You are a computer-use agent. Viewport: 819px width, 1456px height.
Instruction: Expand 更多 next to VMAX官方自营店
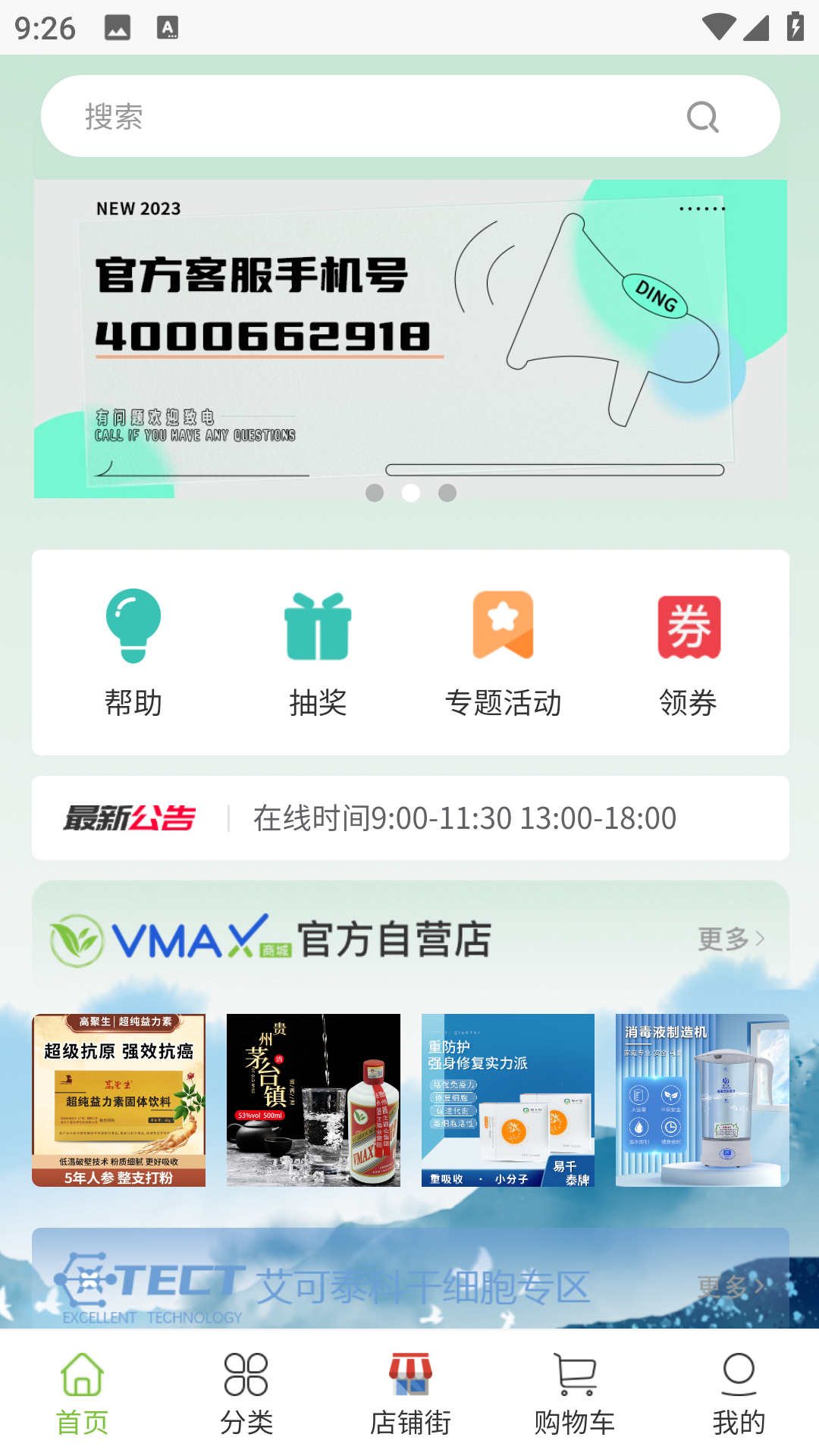pyautogui.click(x=730, y=938)
